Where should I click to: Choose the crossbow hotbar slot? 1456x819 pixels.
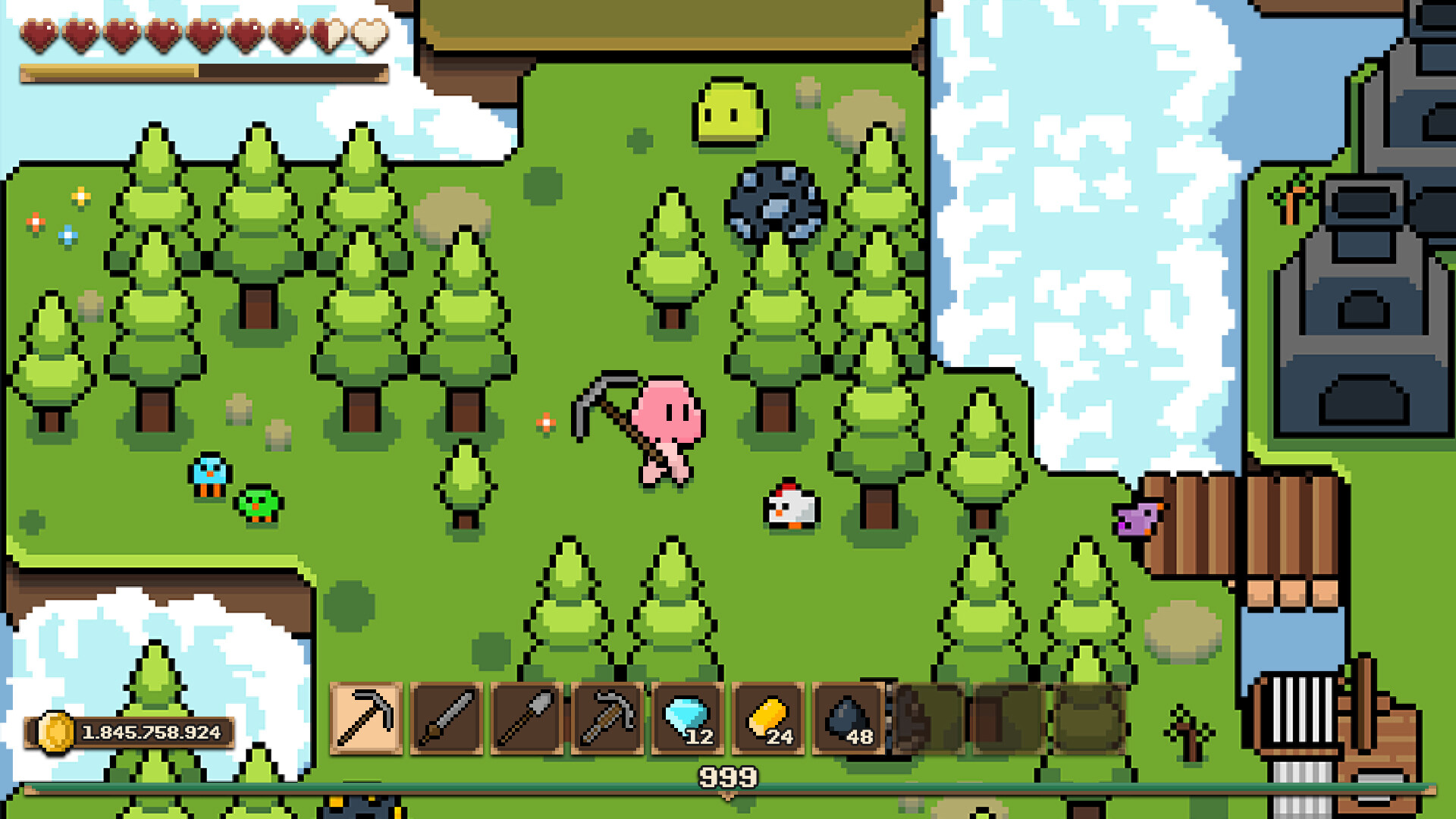coord(607,718)
